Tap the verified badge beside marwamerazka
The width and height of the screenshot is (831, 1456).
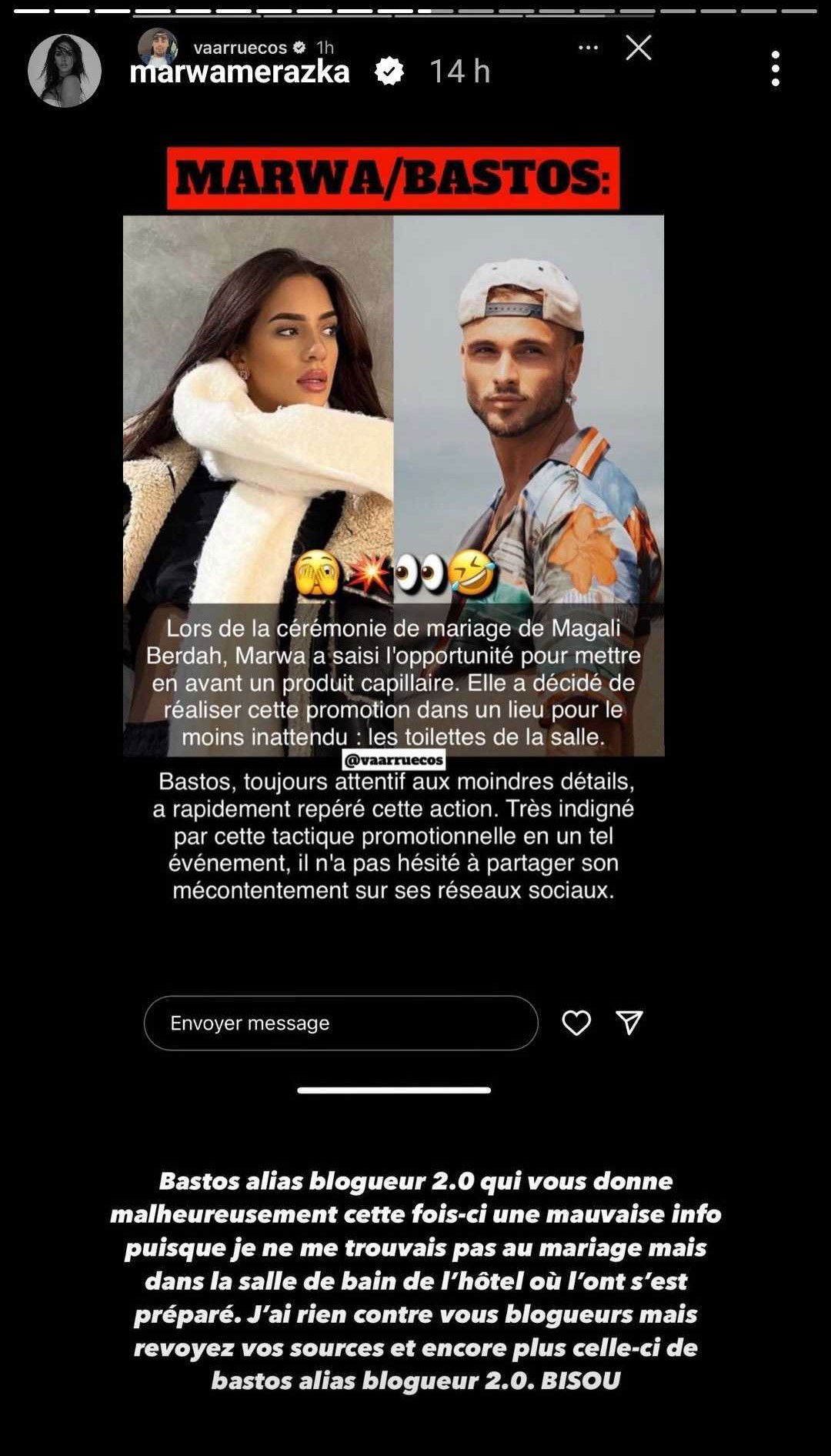point(390,71)
